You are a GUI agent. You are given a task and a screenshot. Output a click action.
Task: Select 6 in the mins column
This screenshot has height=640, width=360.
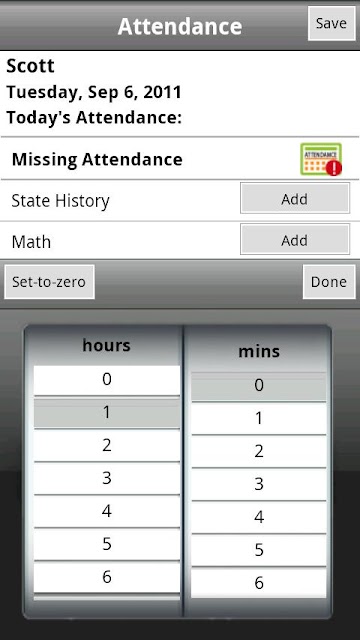259,583
